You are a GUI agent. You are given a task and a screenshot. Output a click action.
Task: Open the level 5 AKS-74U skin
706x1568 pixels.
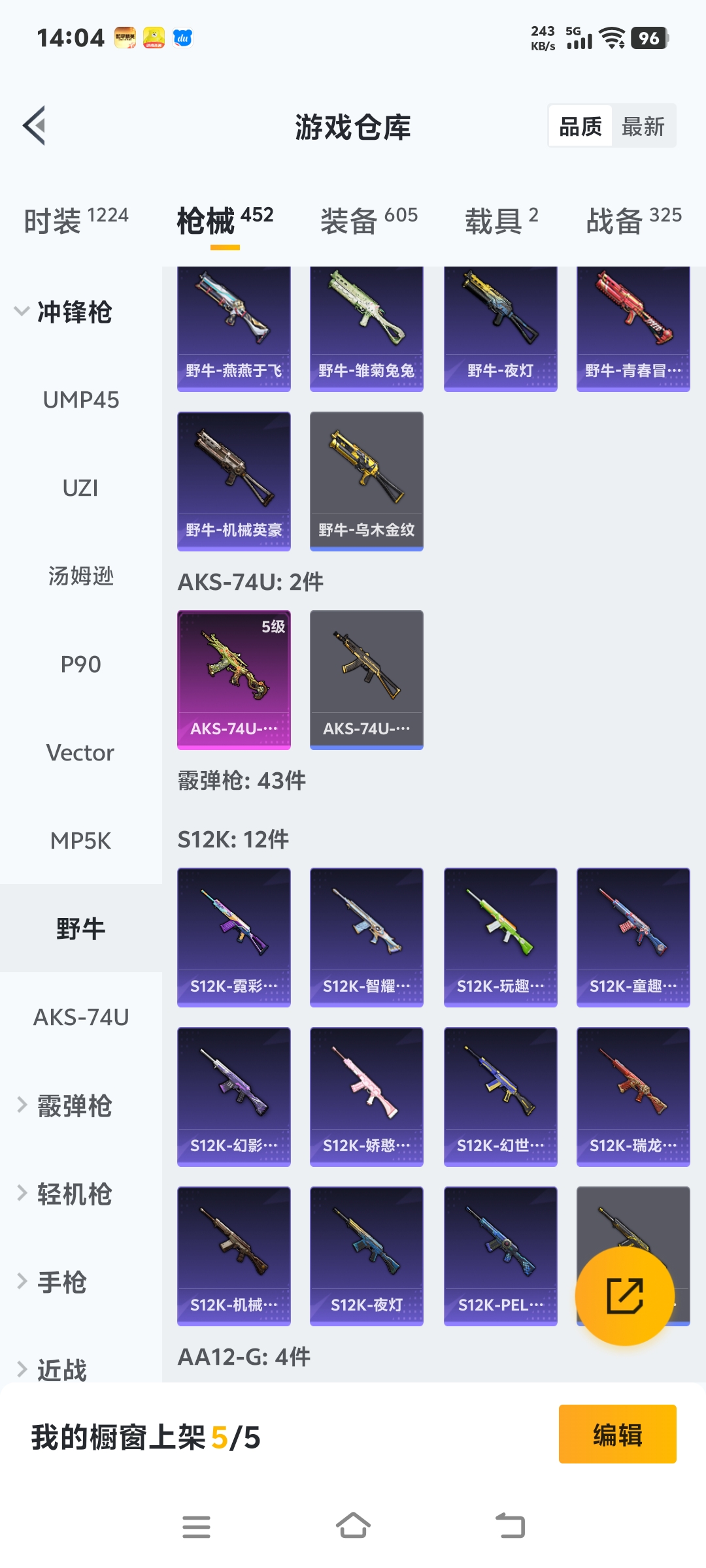pos(234,679)
